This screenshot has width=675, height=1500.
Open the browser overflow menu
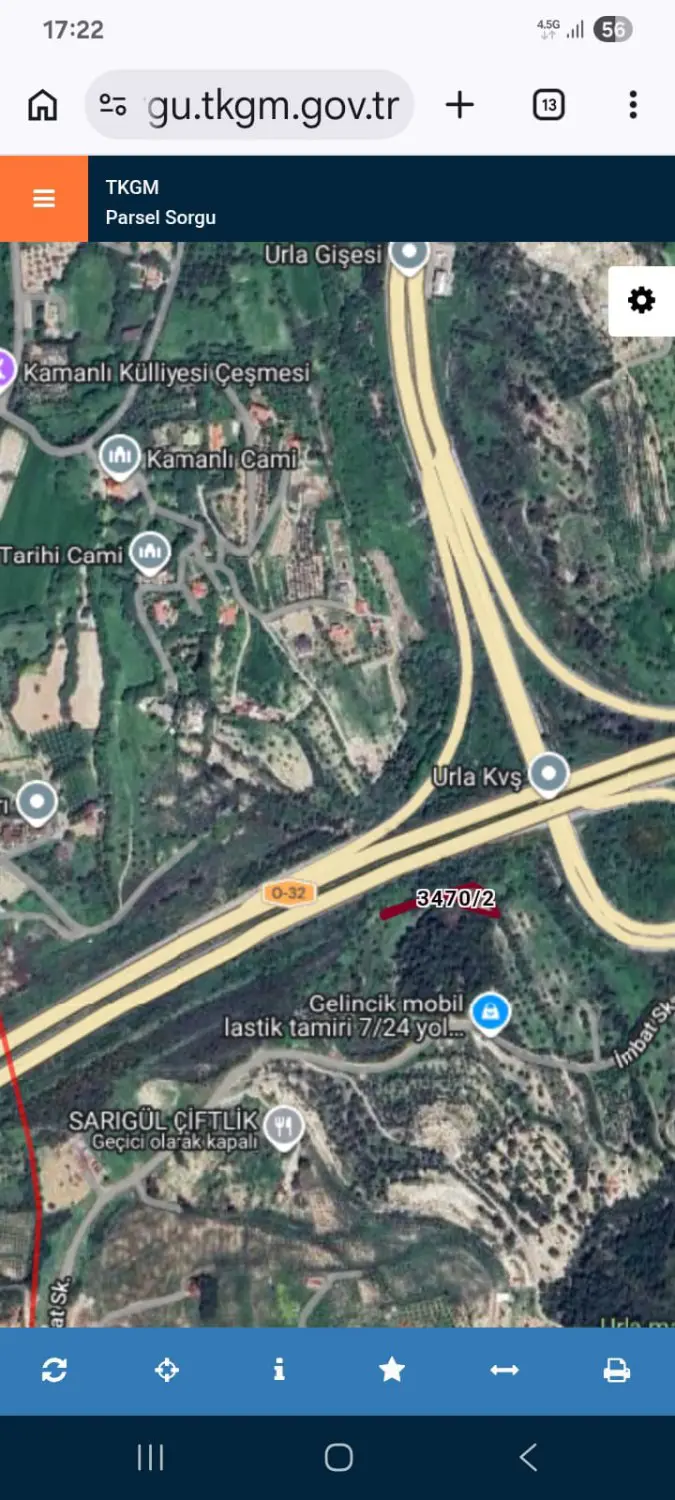633,105
